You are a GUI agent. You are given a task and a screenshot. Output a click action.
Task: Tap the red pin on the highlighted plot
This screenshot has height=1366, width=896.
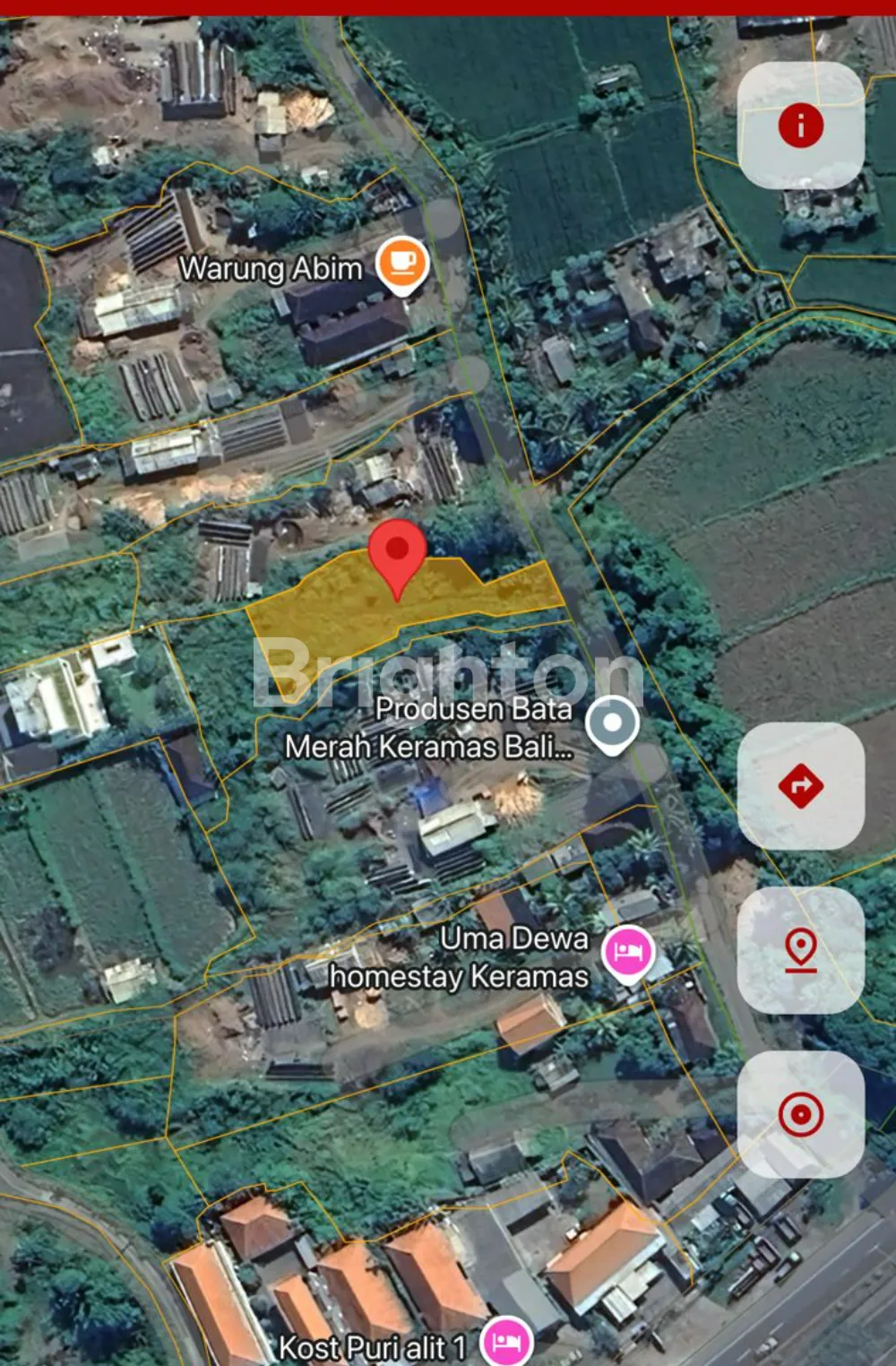(398, 554)
